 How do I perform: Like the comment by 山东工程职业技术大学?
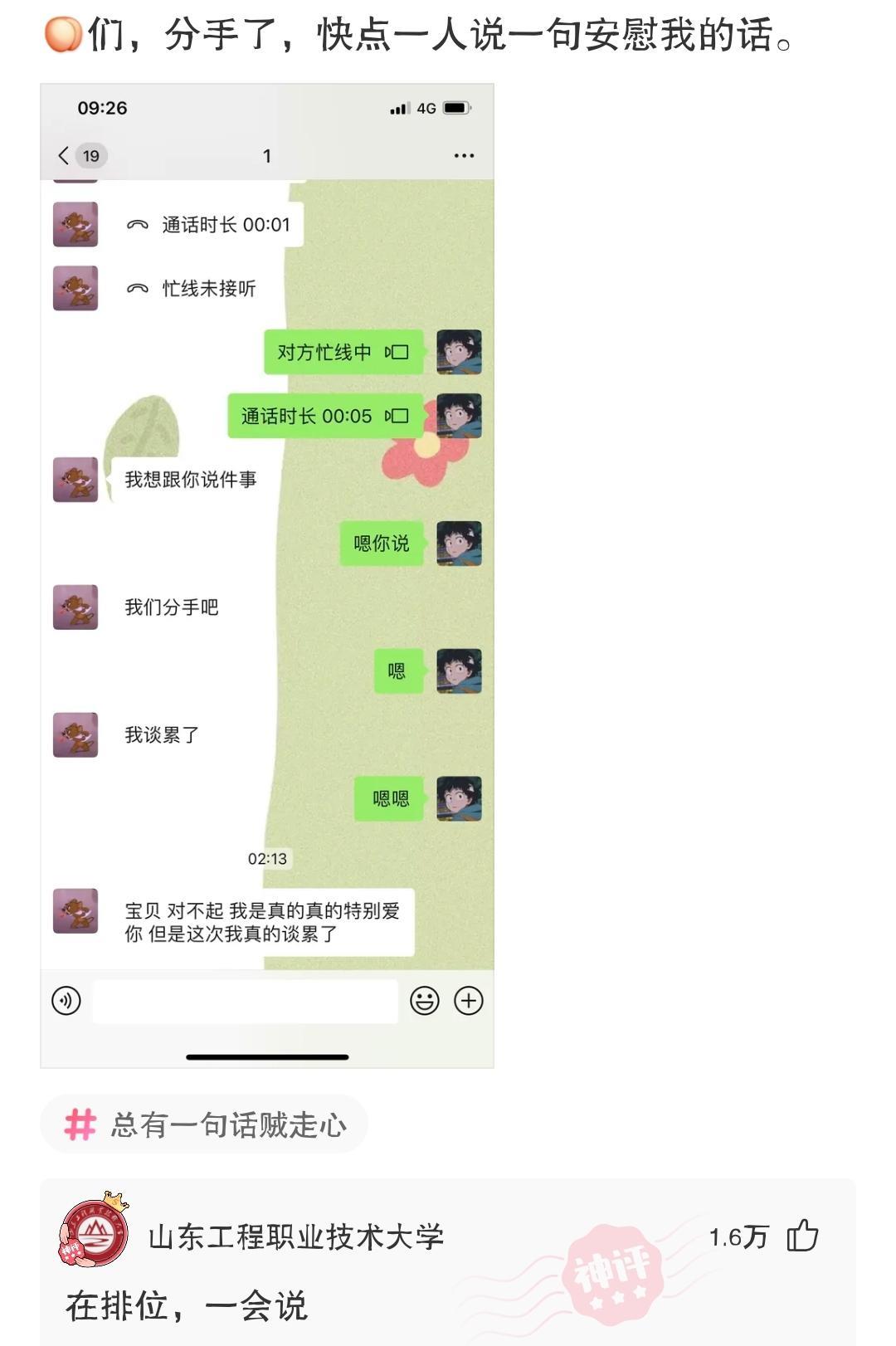[x=801, y=1236]
